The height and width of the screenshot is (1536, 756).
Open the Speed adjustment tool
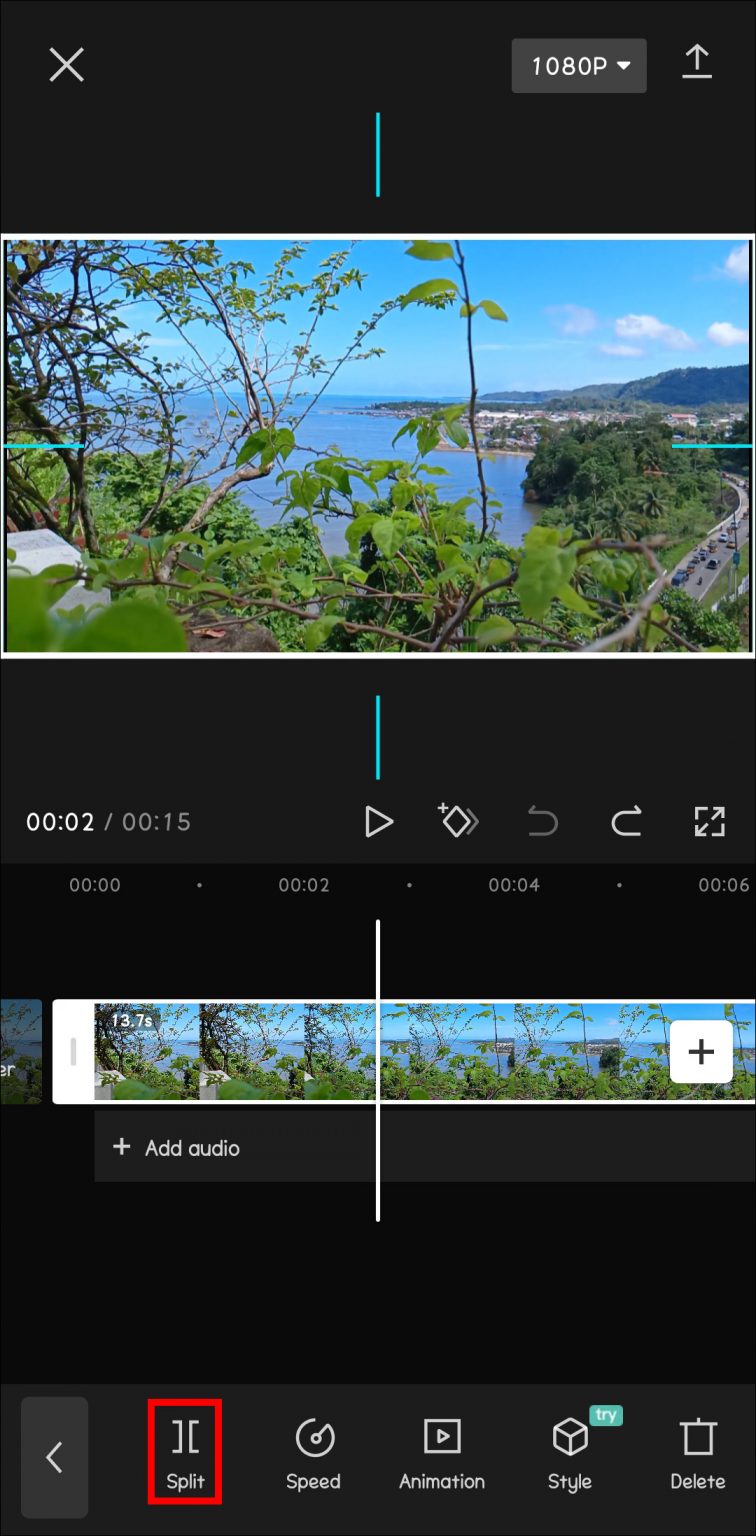click(313, 1452)
